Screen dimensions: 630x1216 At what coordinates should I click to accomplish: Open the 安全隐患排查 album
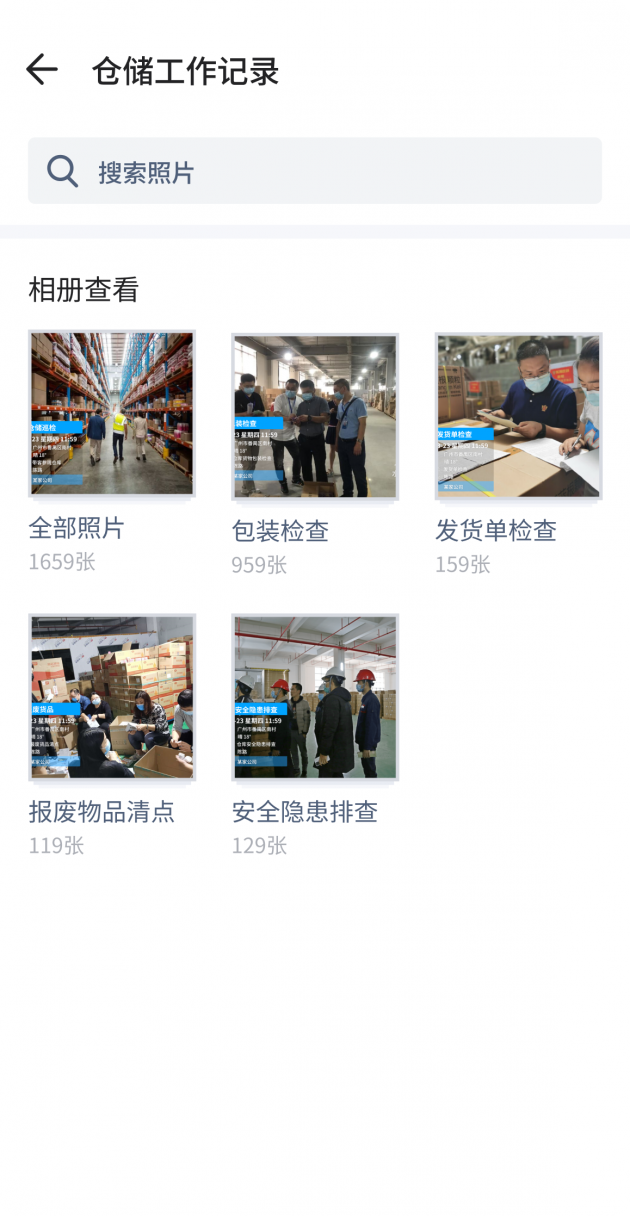(315, 698)
